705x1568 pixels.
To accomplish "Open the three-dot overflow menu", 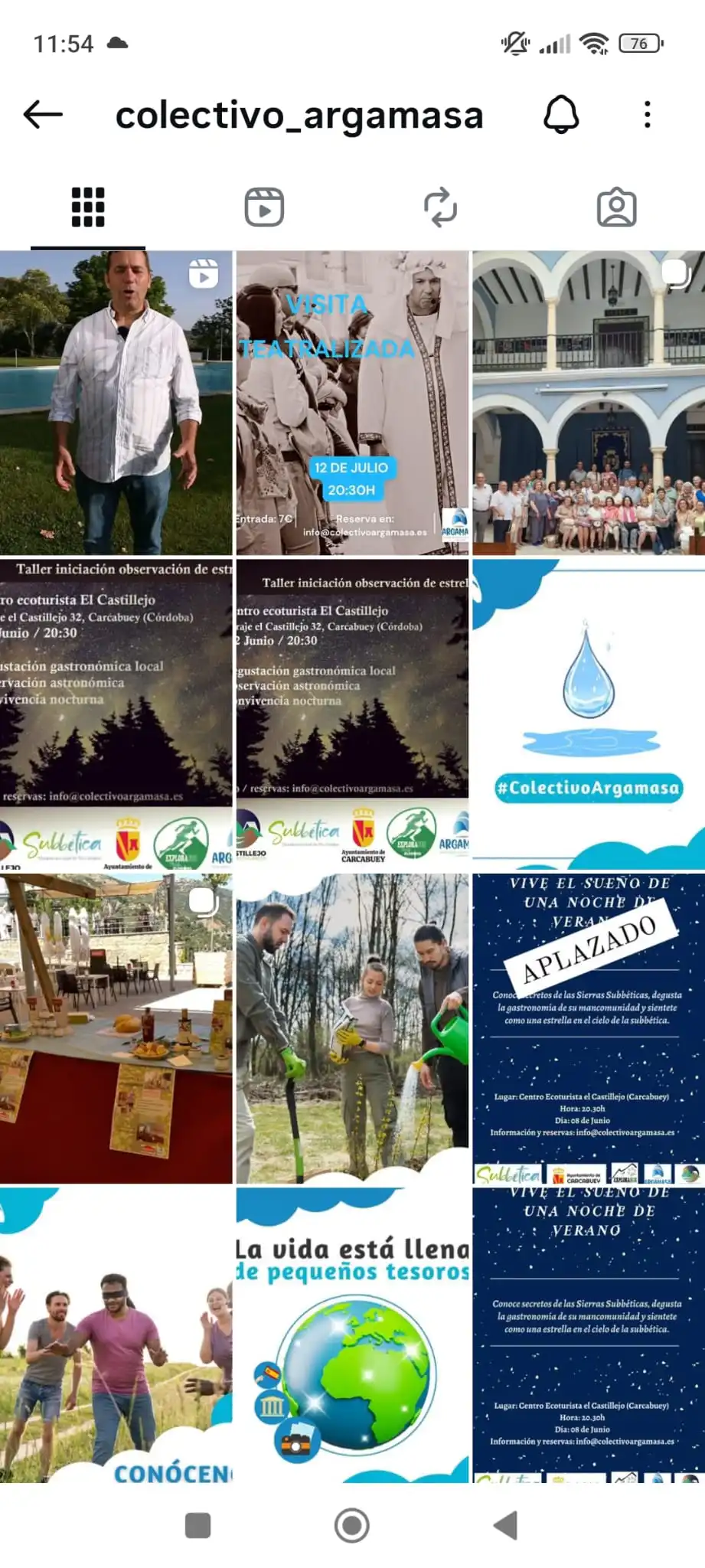I will 648,115.
